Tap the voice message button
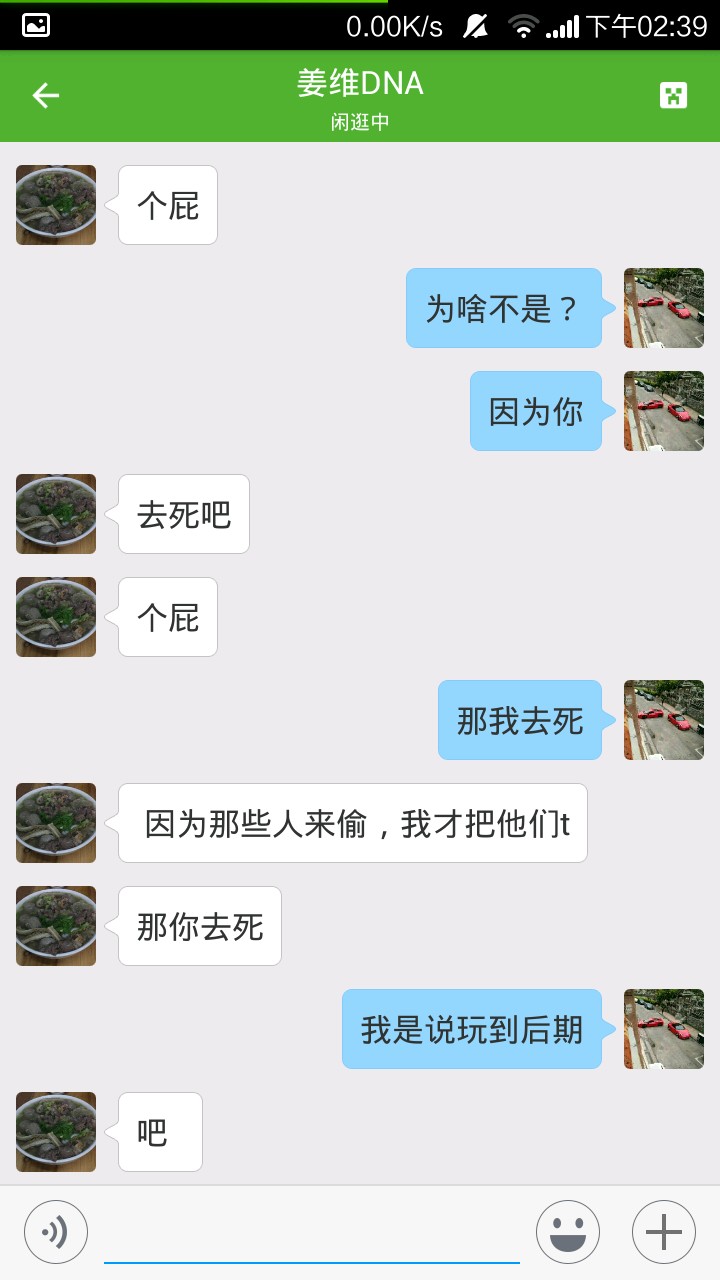720x1280 pixels. 56,1232
